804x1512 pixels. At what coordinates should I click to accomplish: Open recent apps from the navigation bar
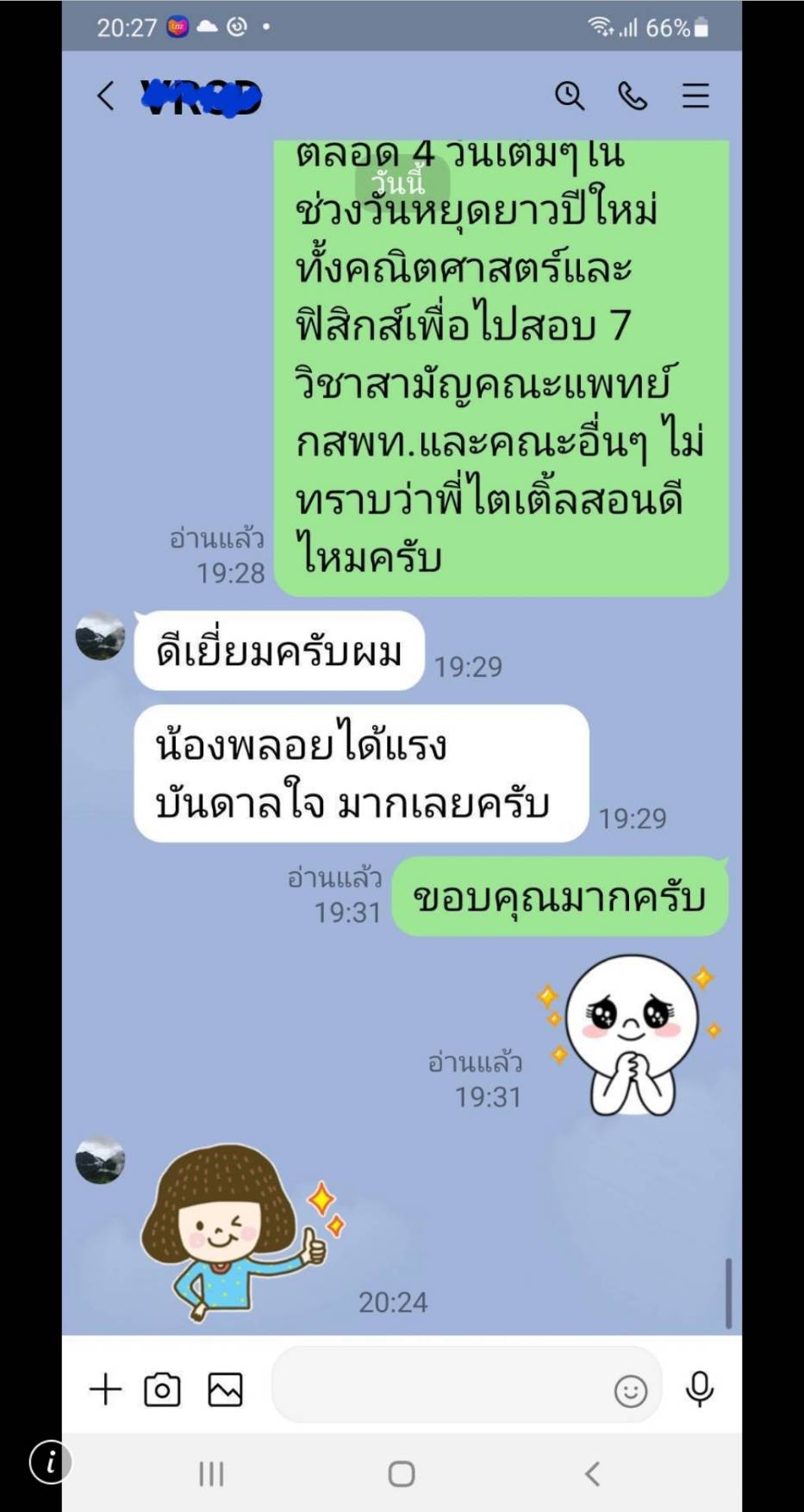pyautogui.click(x=211, y=1474)
